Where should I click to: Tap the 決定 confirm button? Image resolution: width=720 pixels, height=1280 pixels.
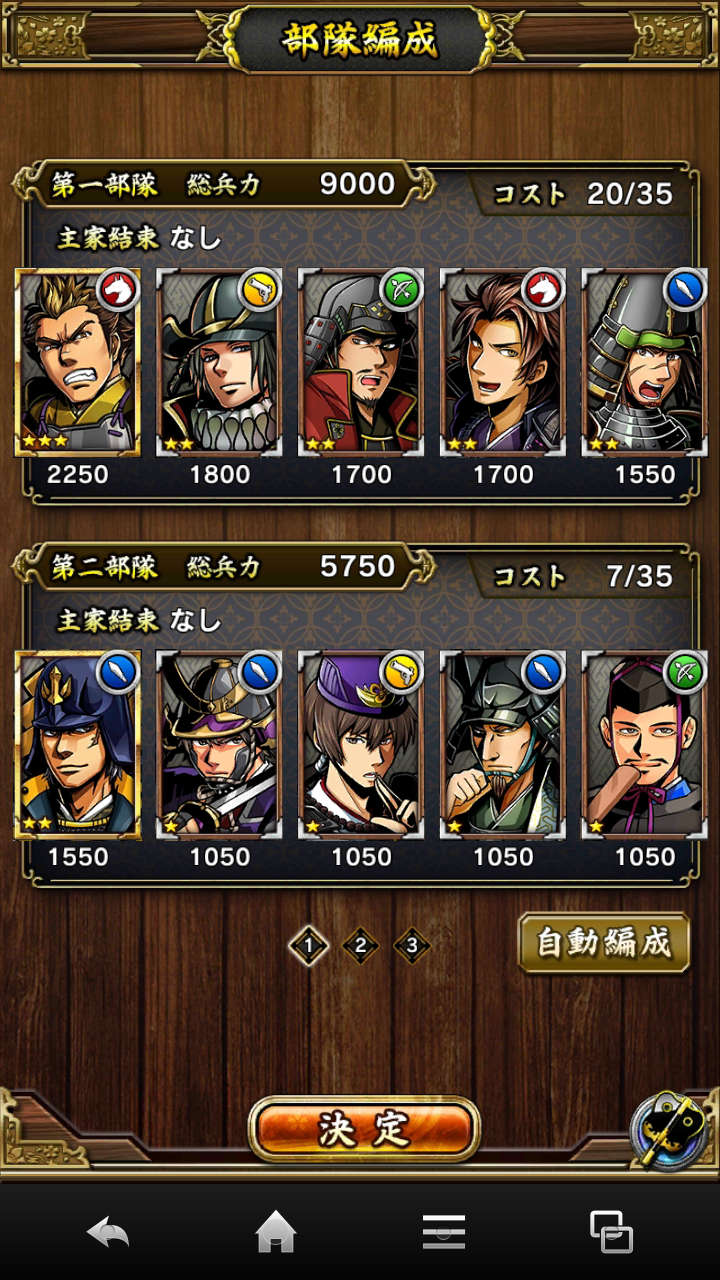pos(364,1129)
